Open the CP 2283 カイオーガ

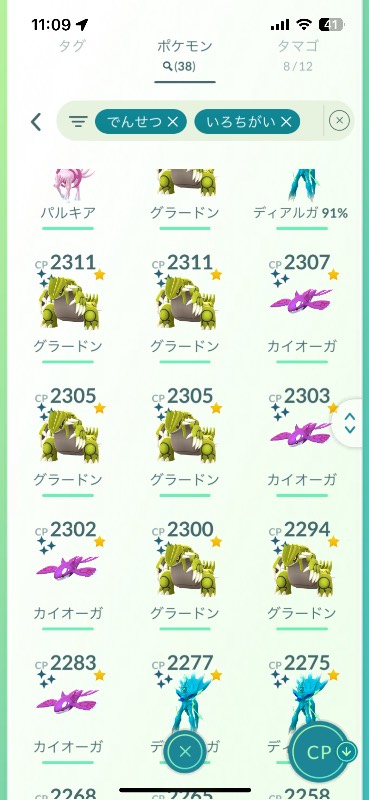[x=68, y=708]
